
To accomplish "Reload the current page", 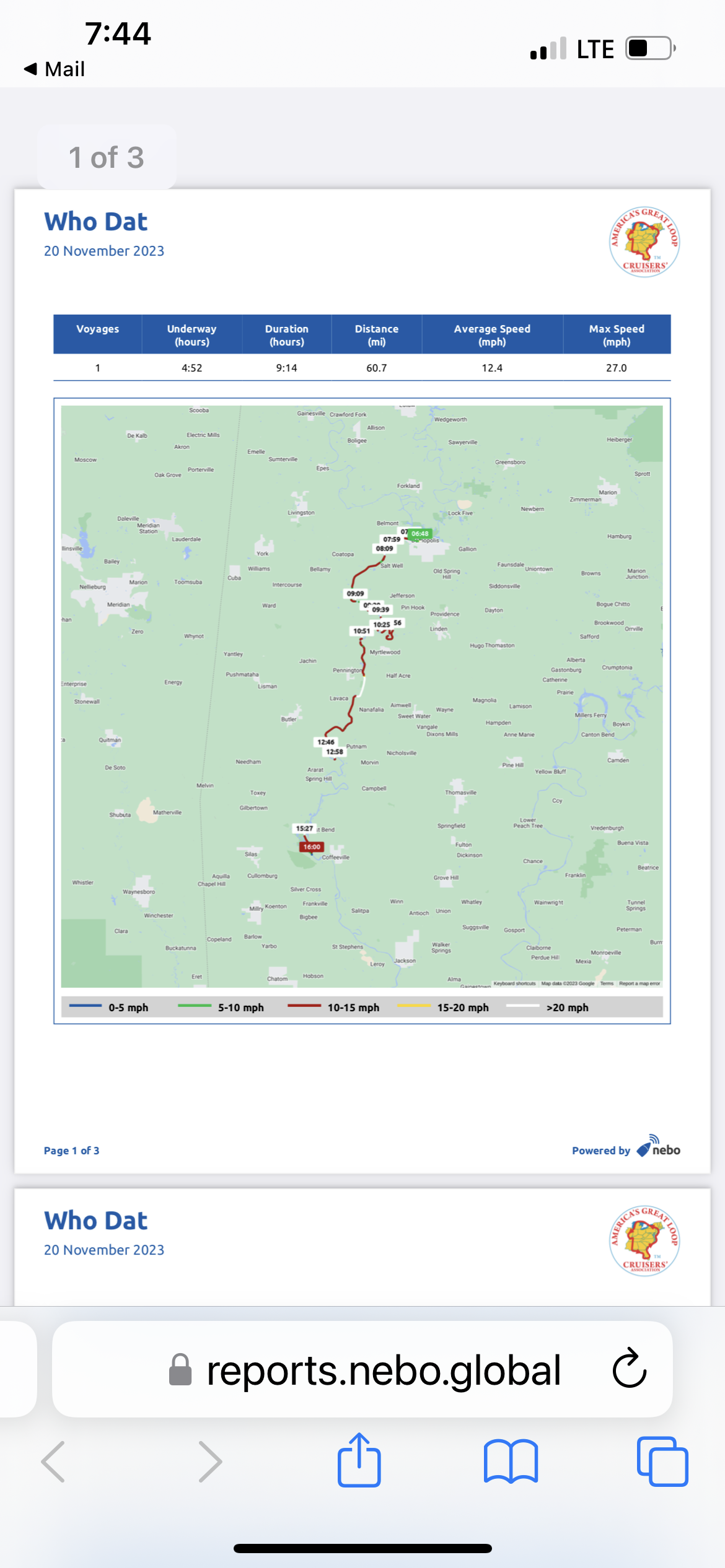I will pos(629,1369).
